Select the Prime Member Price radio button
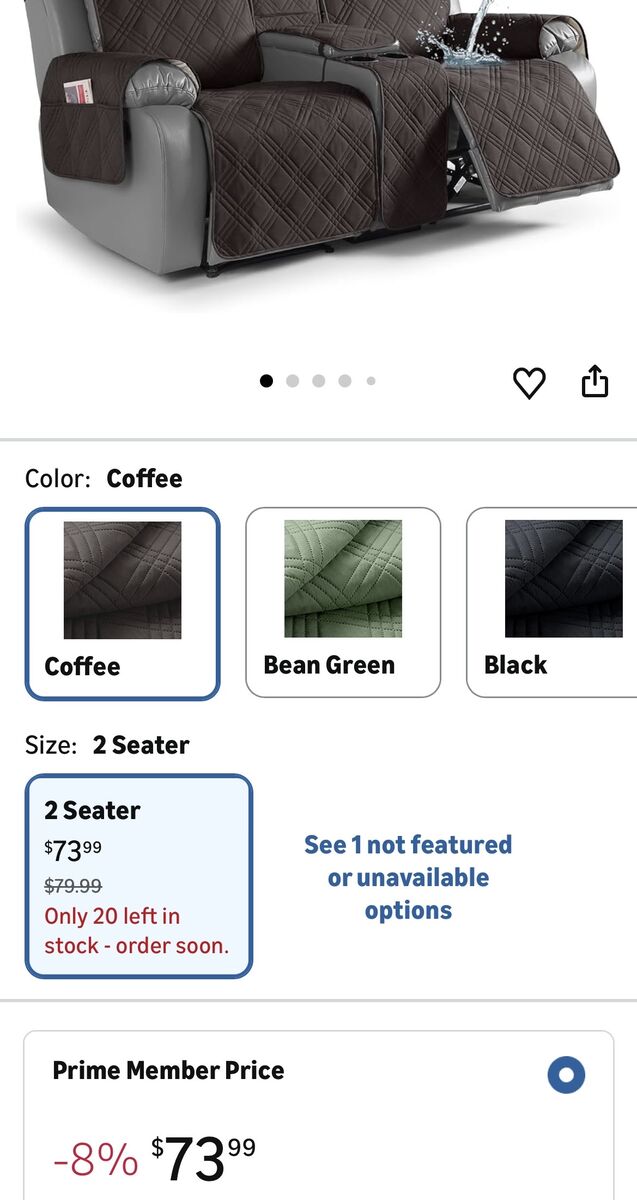 [566, 1075]
